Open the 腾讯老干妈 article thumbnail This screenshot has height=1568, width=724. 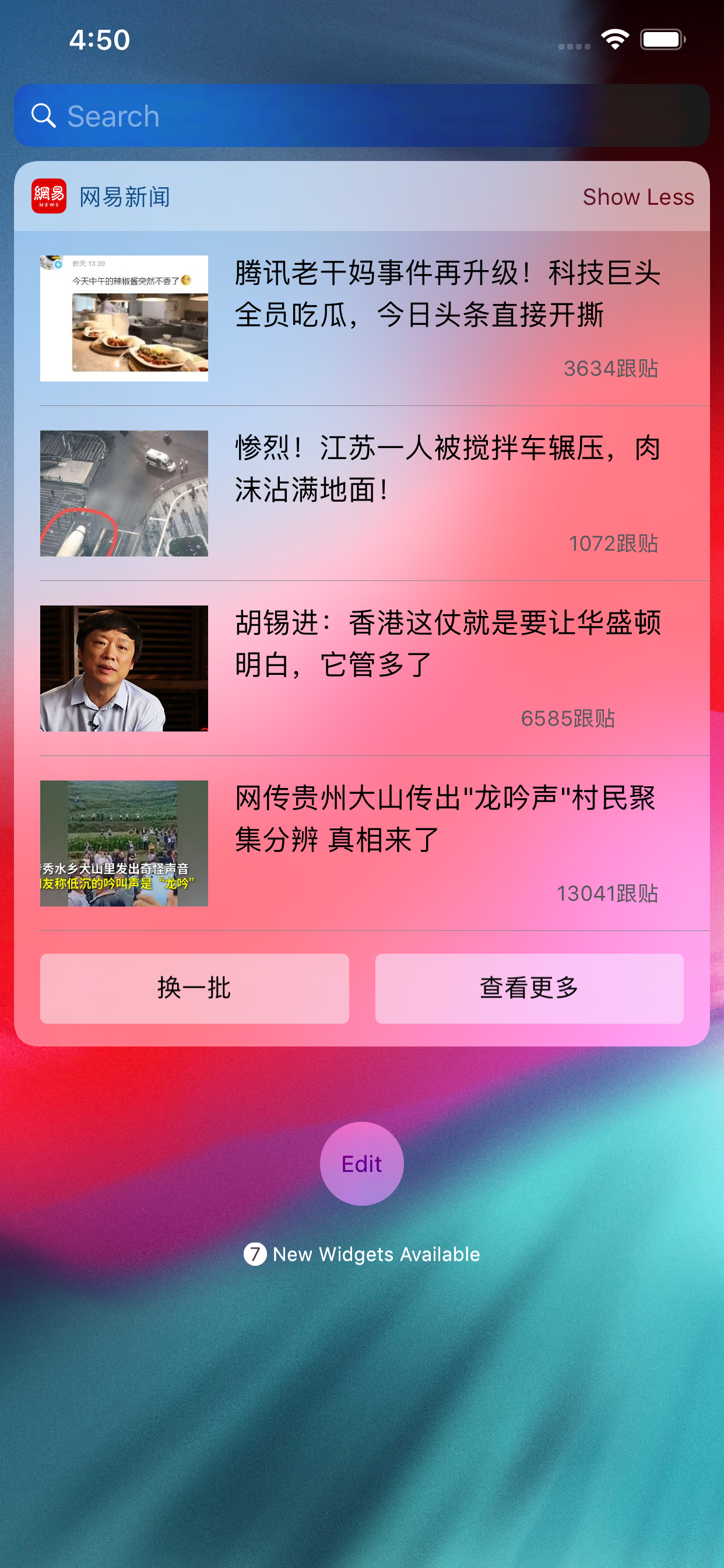point(125,317)
